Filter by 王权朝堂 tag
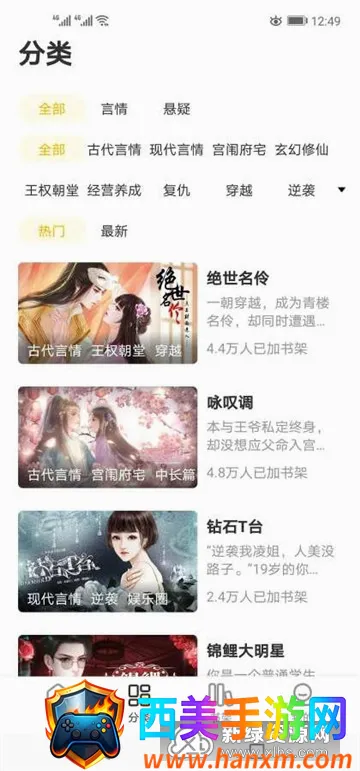Viewport: 360px width, 771px height. pyautogui.click(x=52, y=190)
